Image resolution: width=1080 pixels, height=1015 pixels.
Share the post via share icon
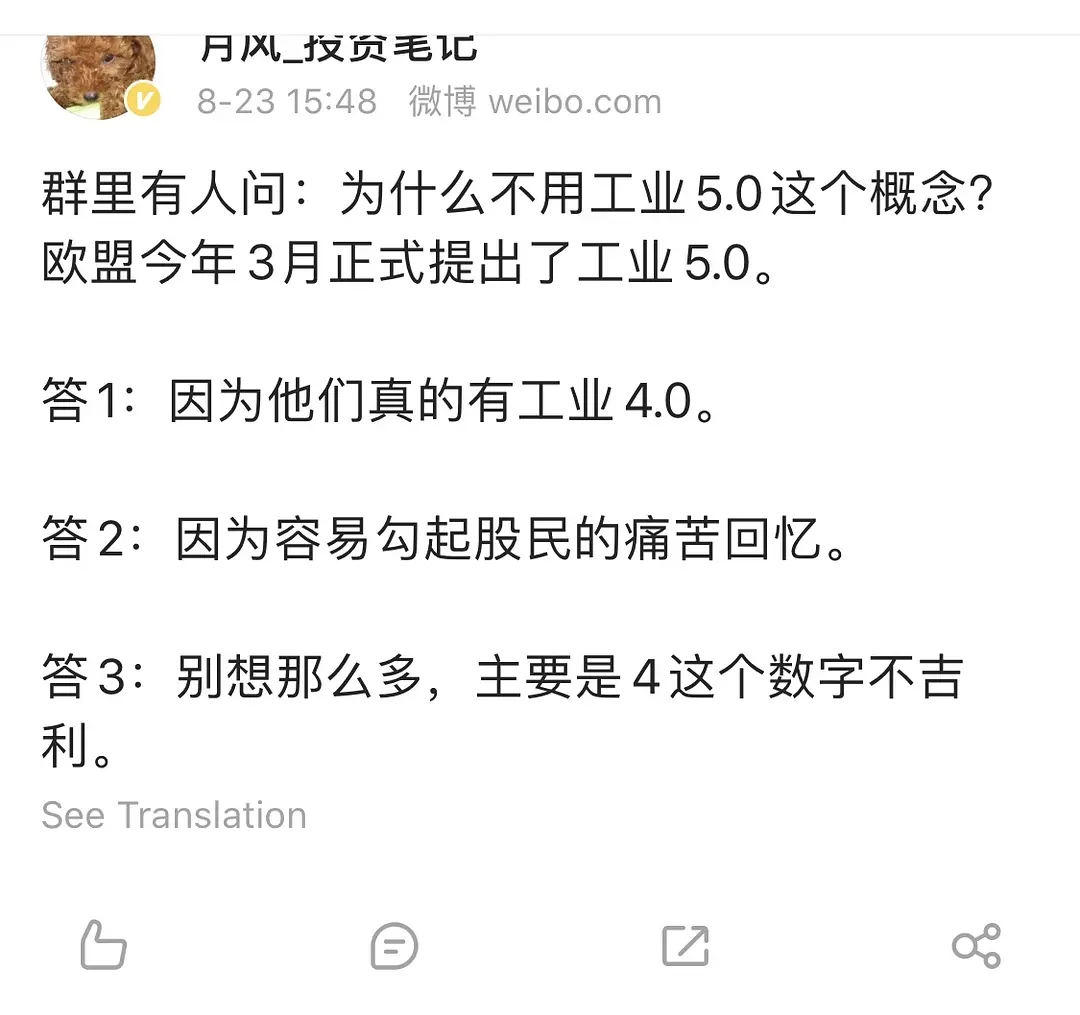click(x=976, y=945)
